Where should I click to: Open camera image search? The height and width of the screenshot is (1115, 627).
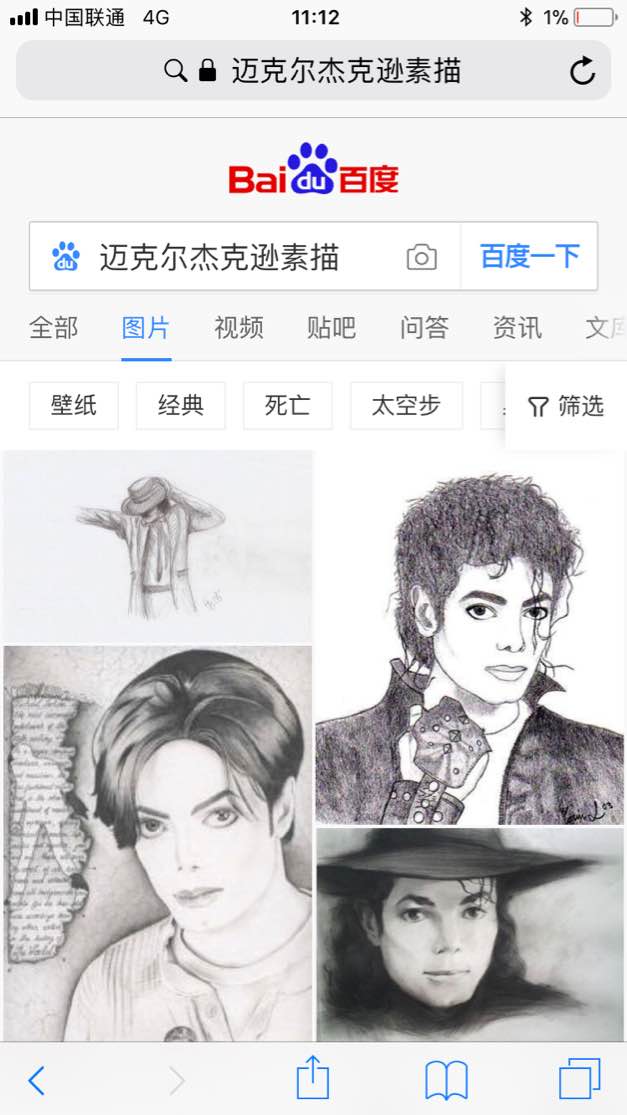point(422,257)
